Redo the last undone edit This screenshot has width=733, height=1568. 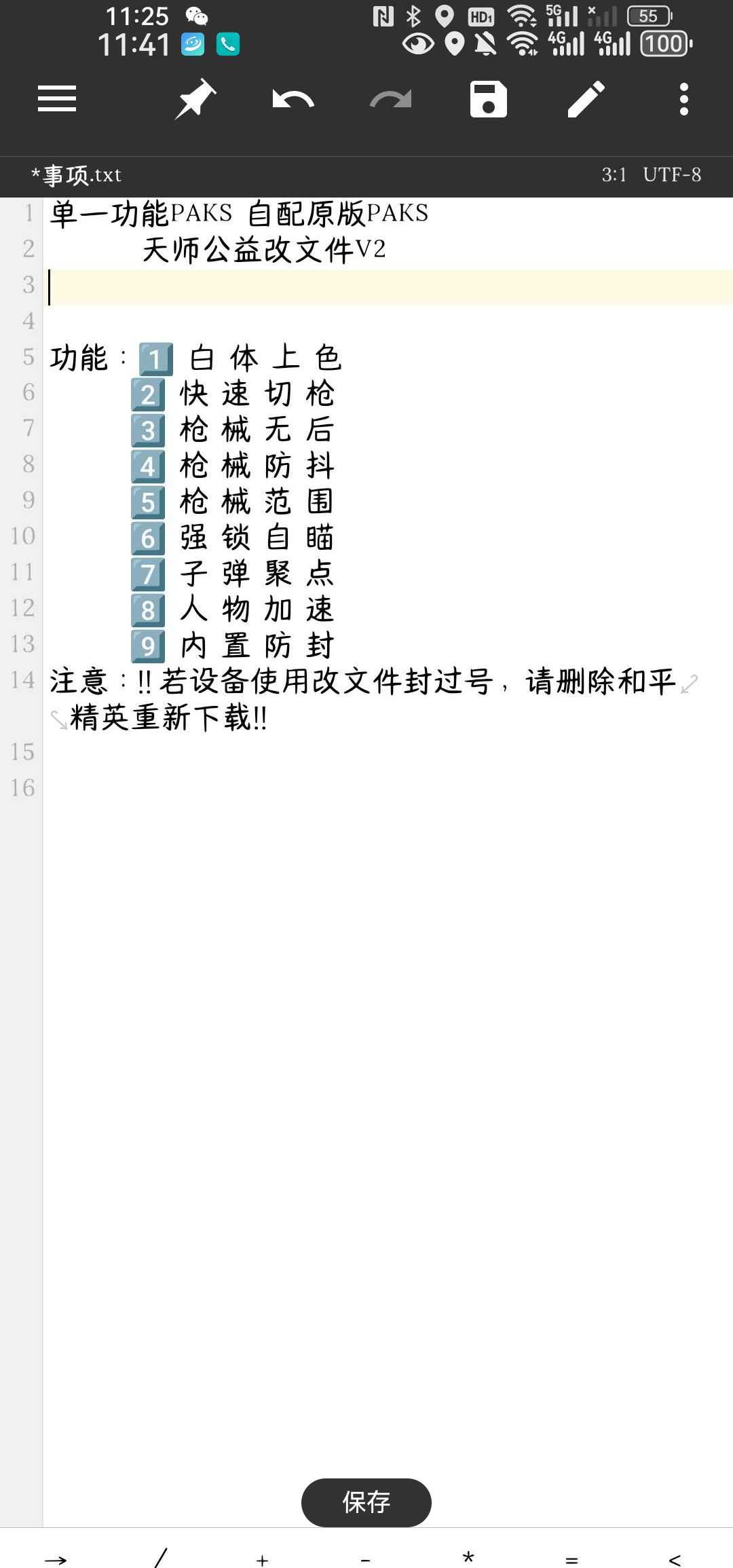(391, 99)
